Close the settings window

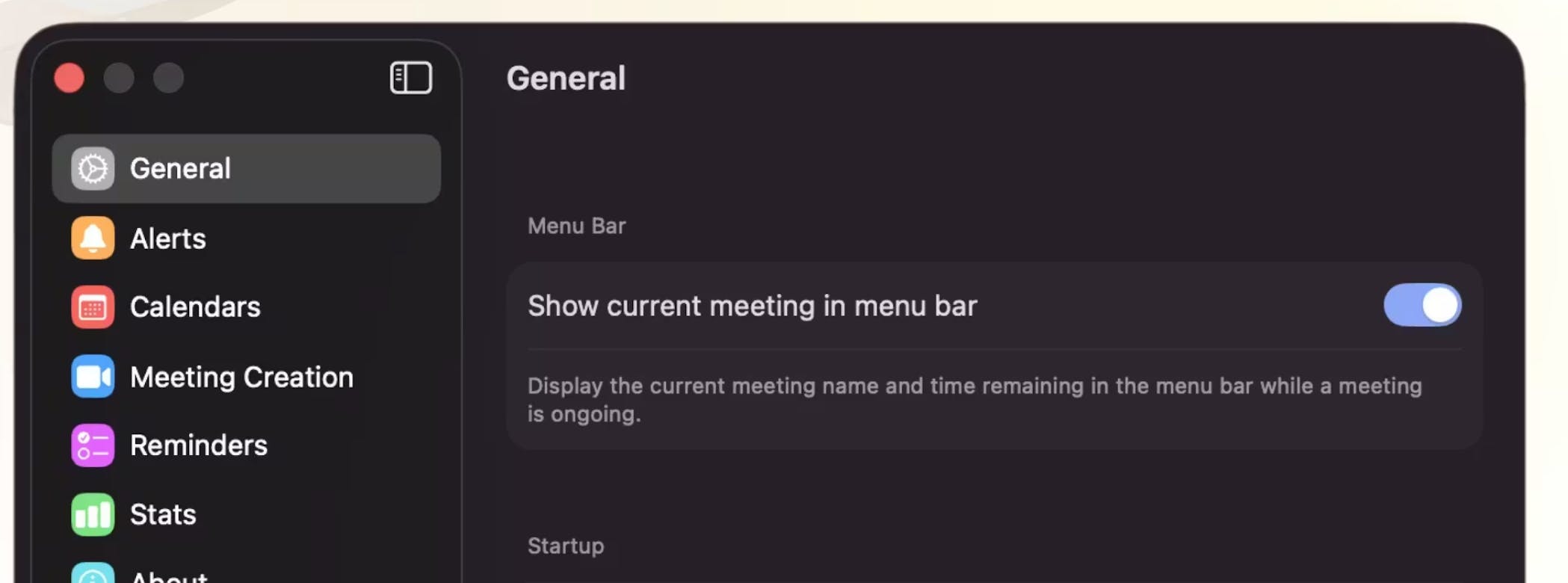(70, 78)
